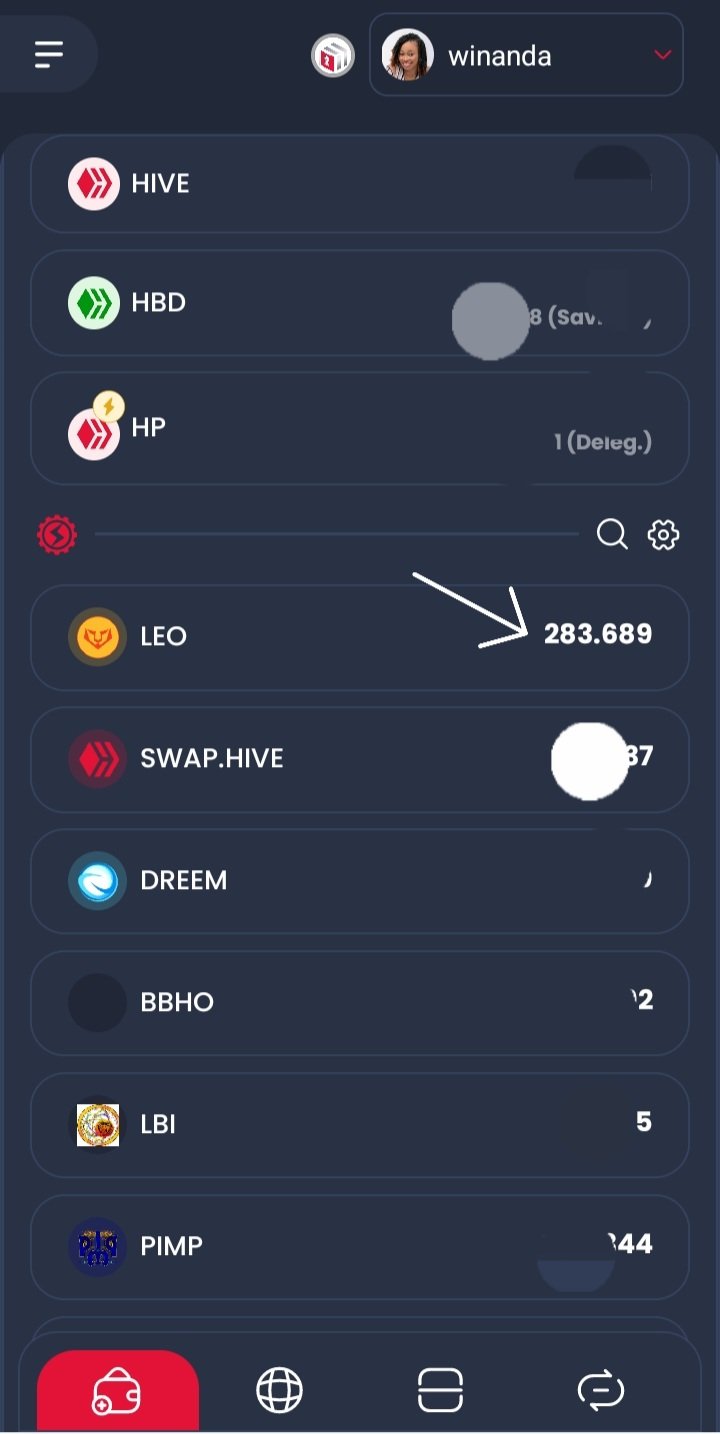Expand the winanda account dropdown
This screenshot has height=1434, width=720.
[526, 55]
